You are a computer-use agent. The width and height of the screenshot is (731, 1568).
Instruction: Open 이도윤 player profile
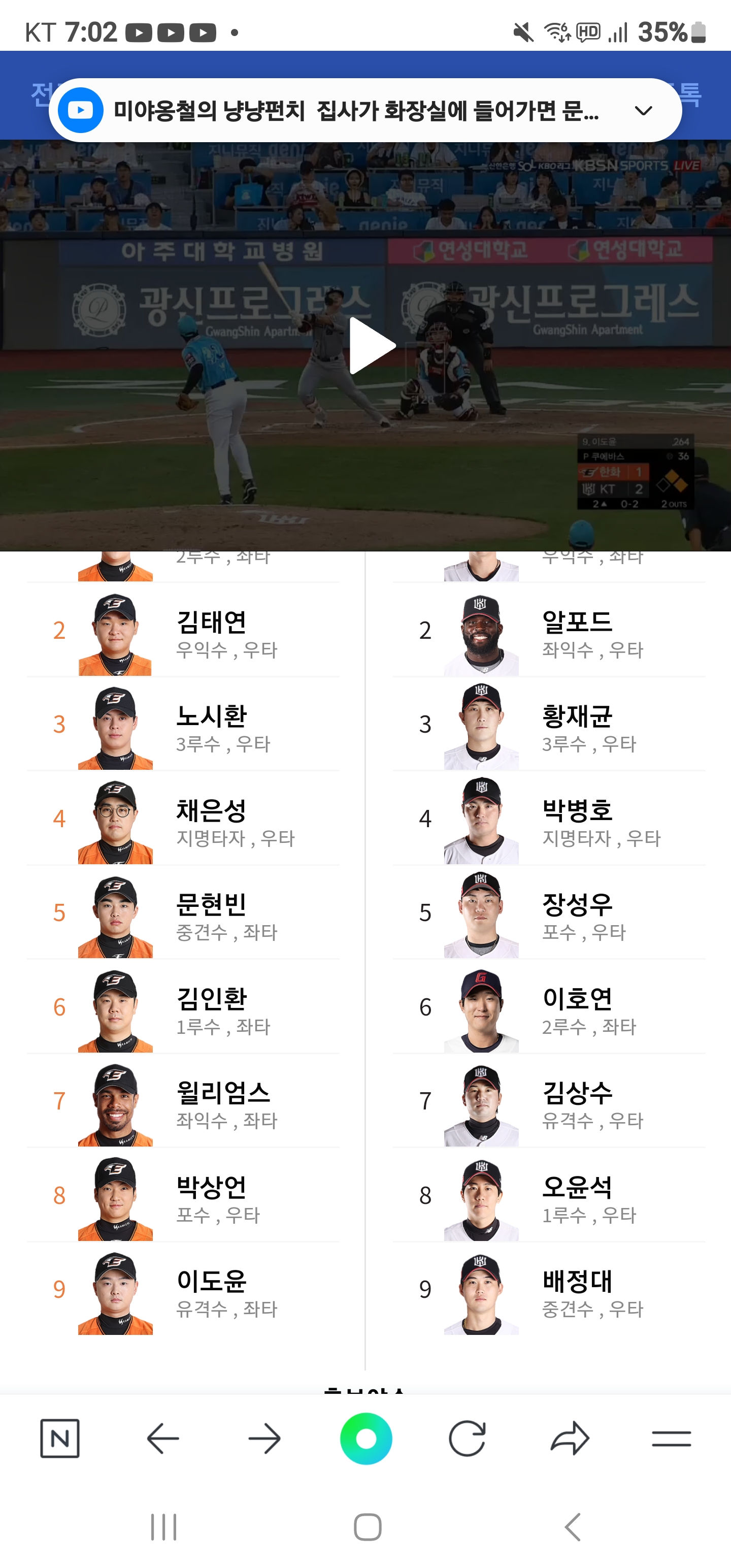[211, 1282]
